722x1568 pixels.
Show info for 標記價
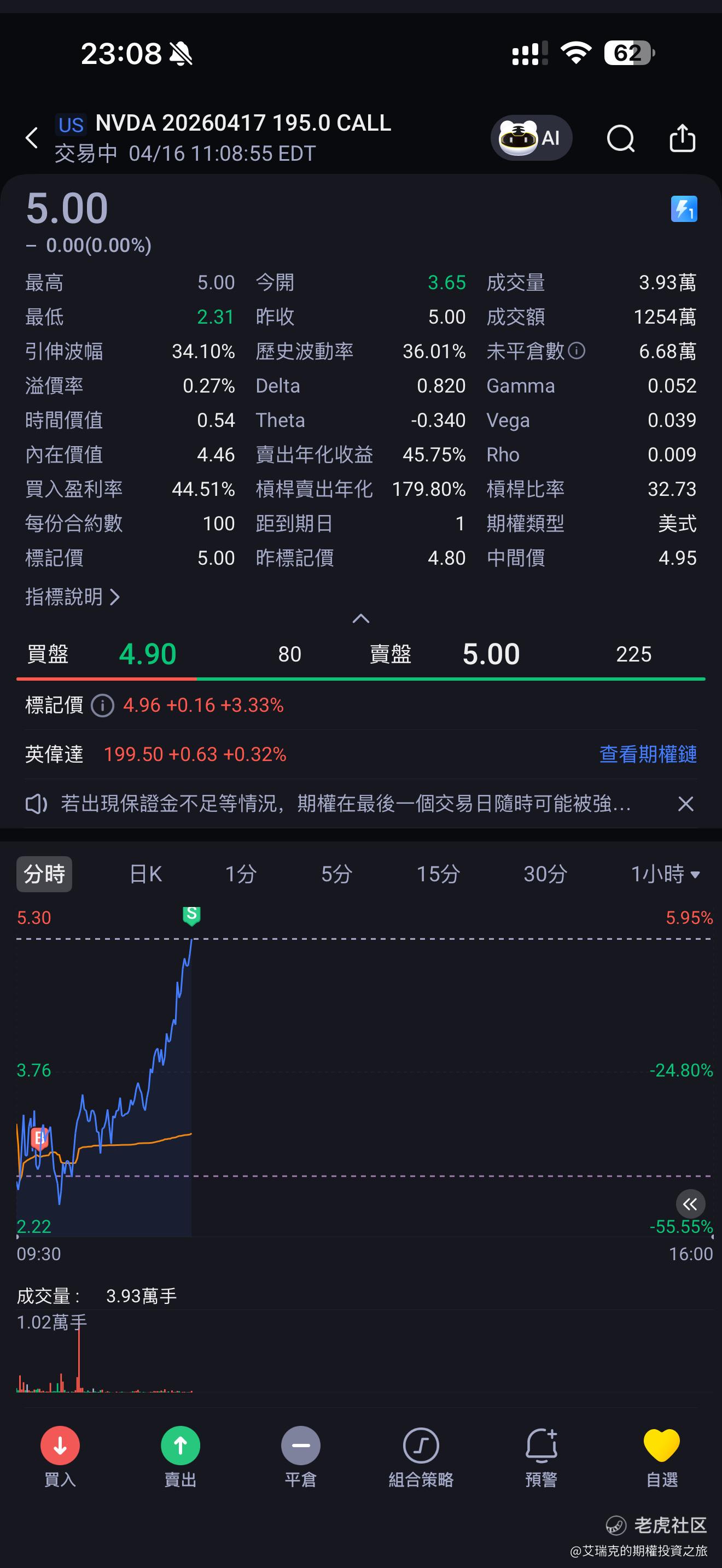[102, 705]
